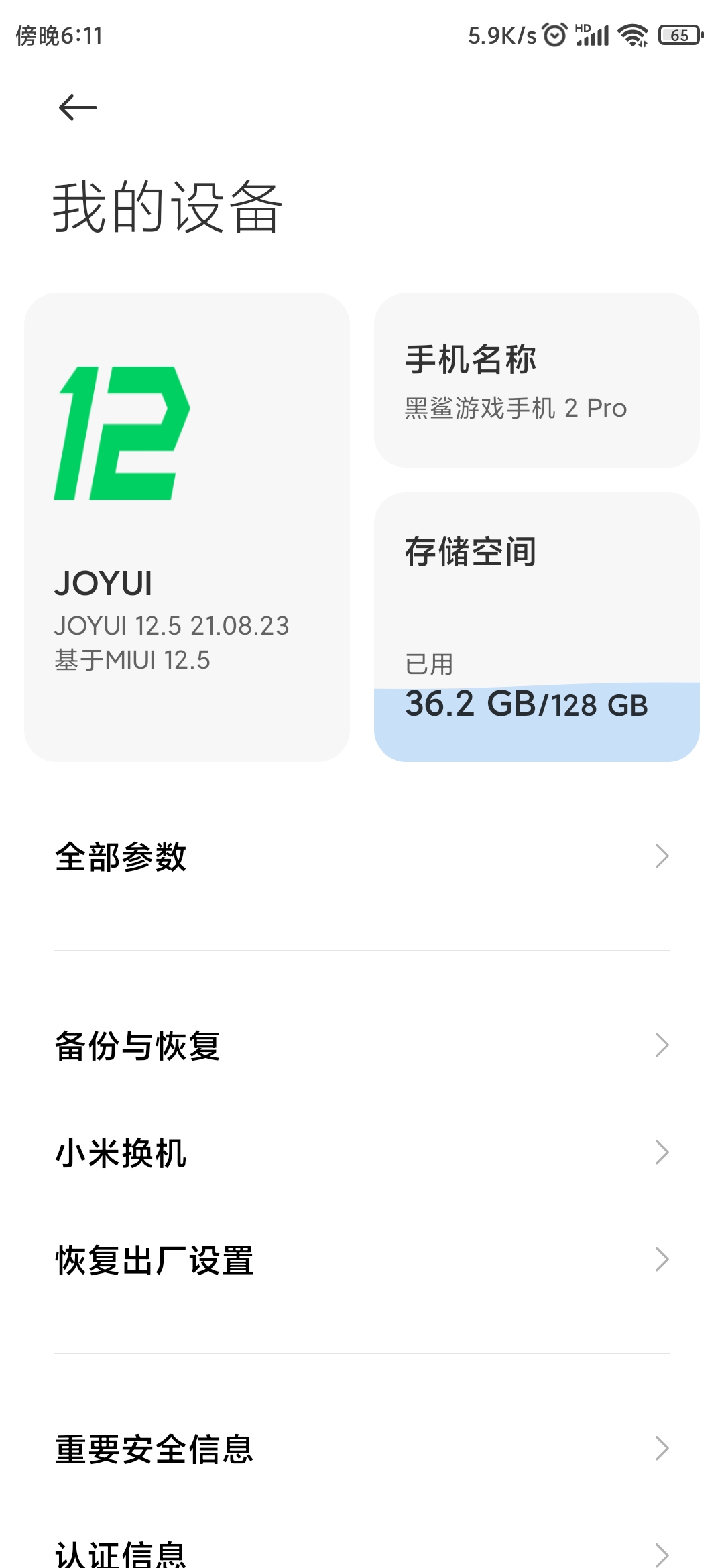Open the 存储空间 storage card
Viewport: 724px width, 1568px height.
[x=537, y=627]
